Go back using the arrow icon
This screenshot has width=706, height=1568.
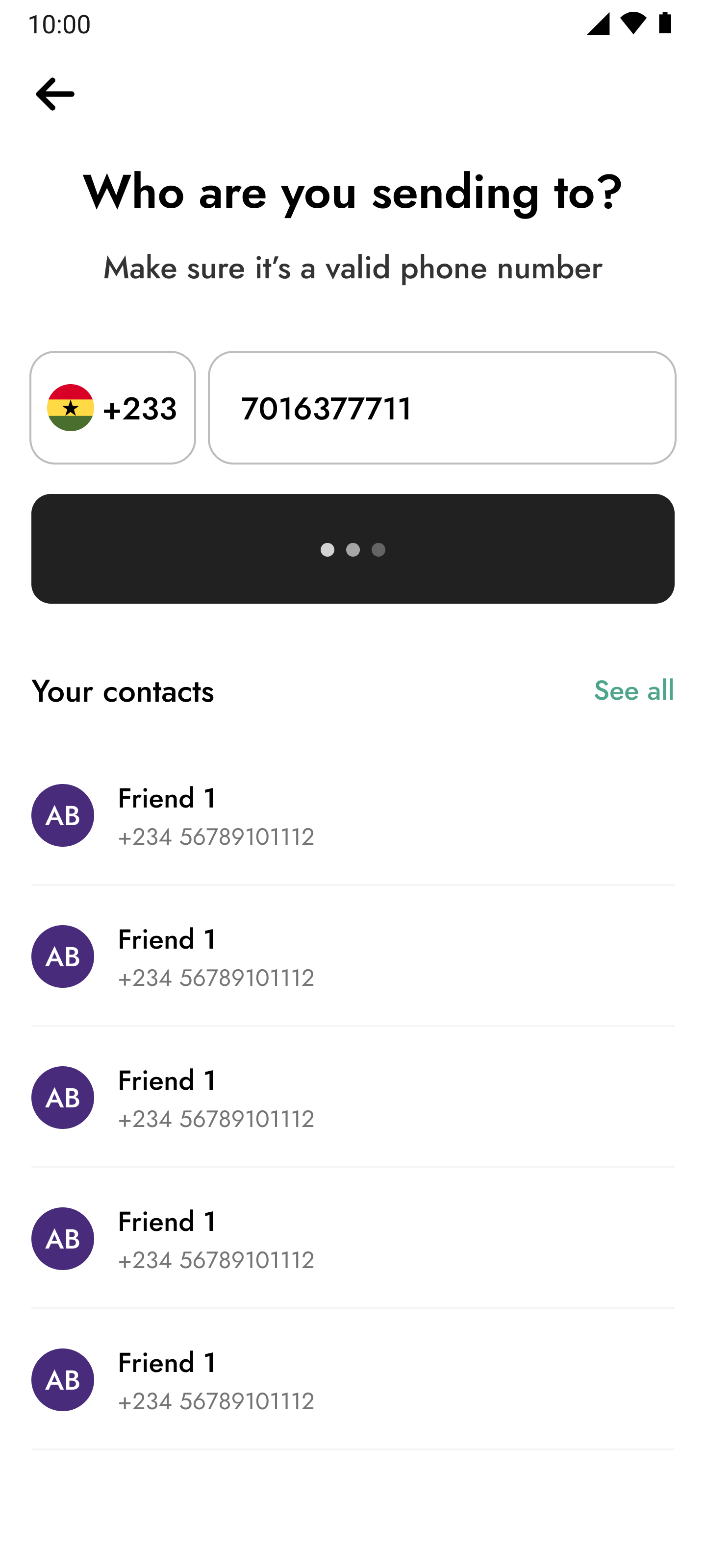point(55,95)
